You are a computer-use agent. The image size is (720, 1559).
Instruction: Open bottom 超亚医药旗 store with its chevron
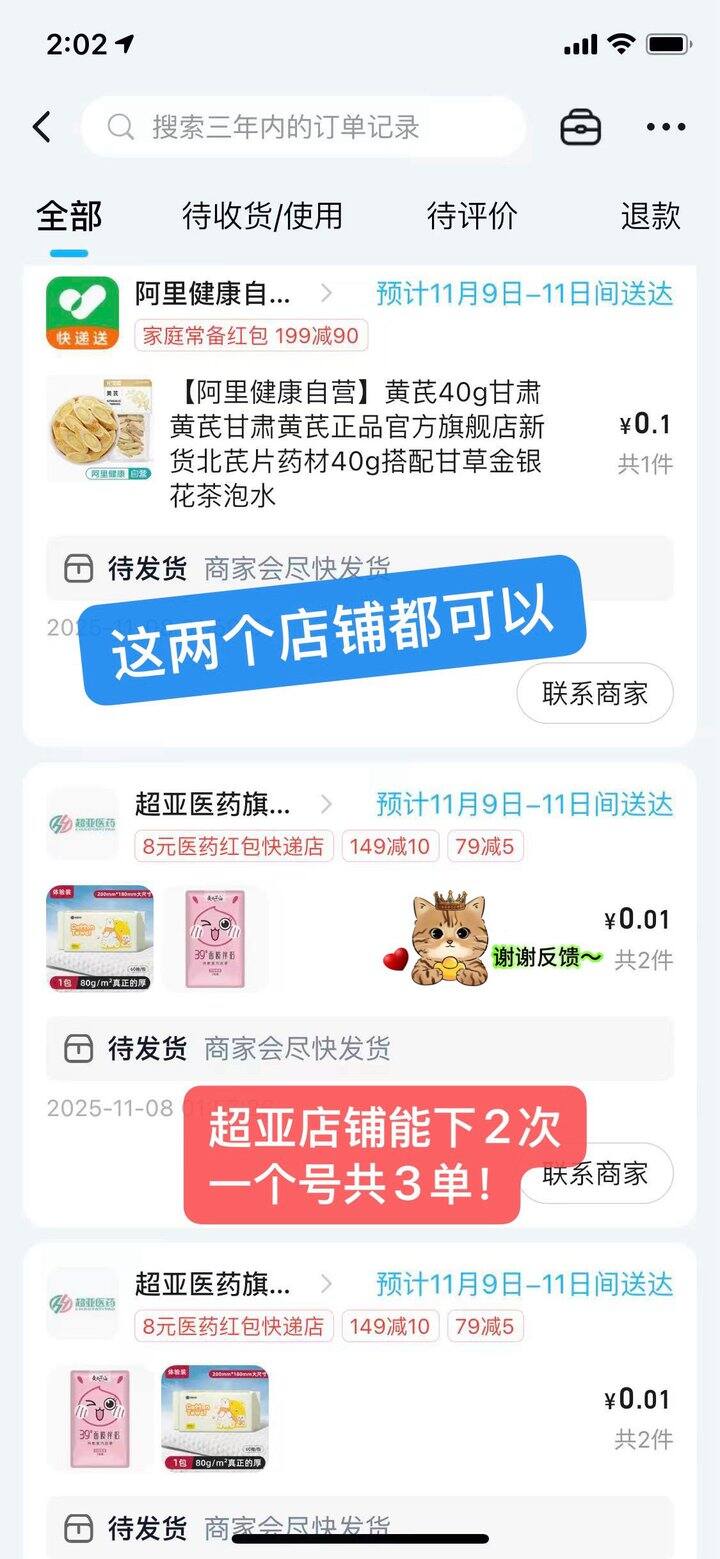326,1285
